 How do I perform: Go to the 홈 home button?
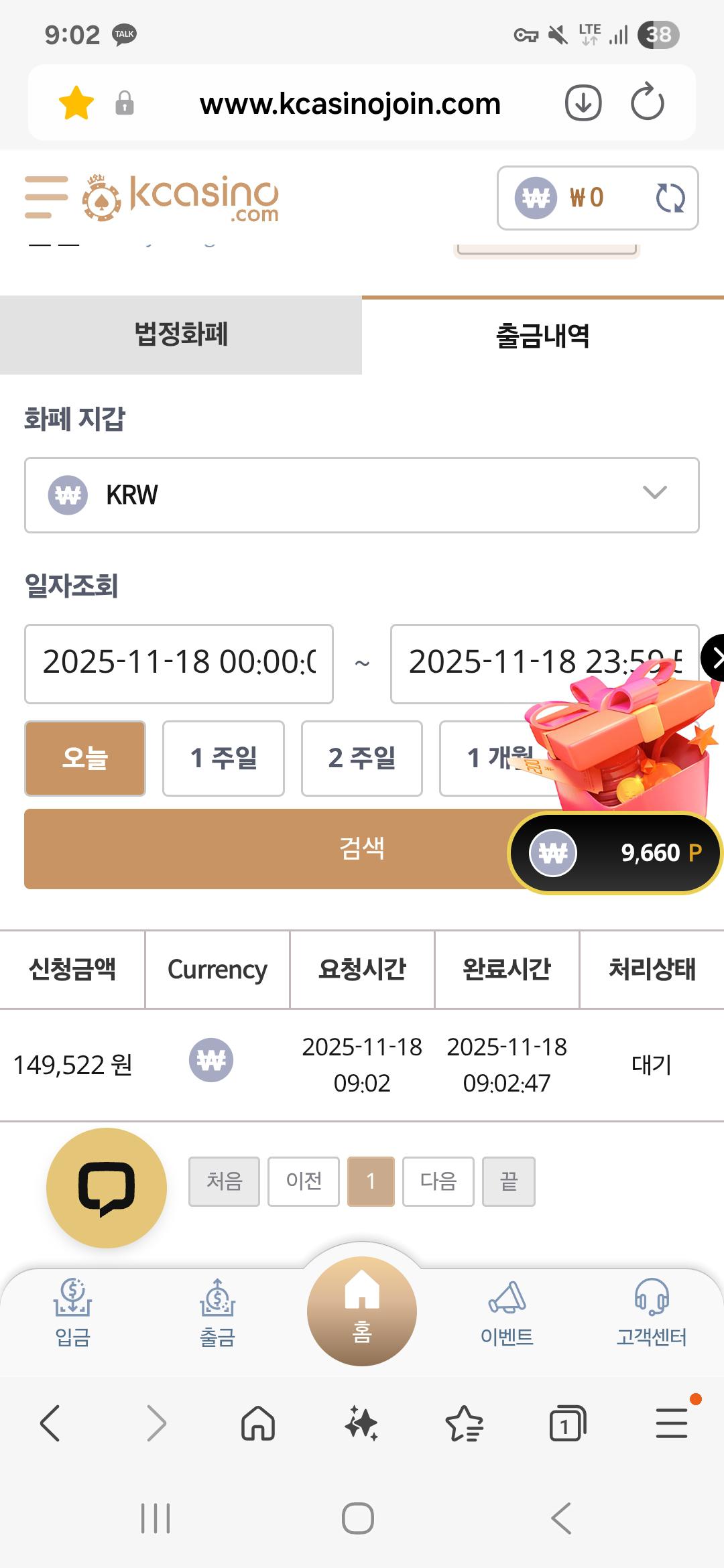[x=362, y=1311]
